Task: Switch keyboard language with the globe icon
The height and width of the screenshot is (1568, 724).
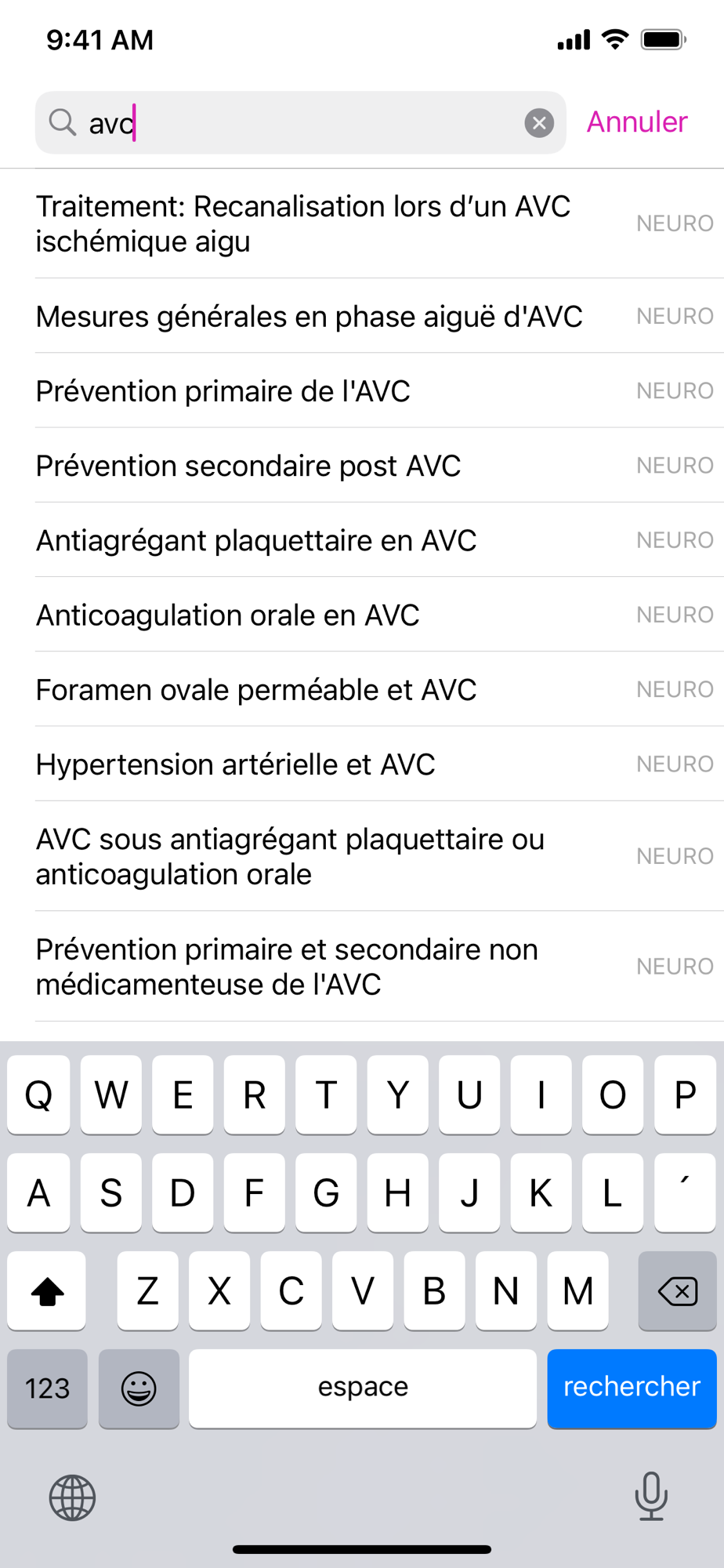Action: tap(72, 1497)
